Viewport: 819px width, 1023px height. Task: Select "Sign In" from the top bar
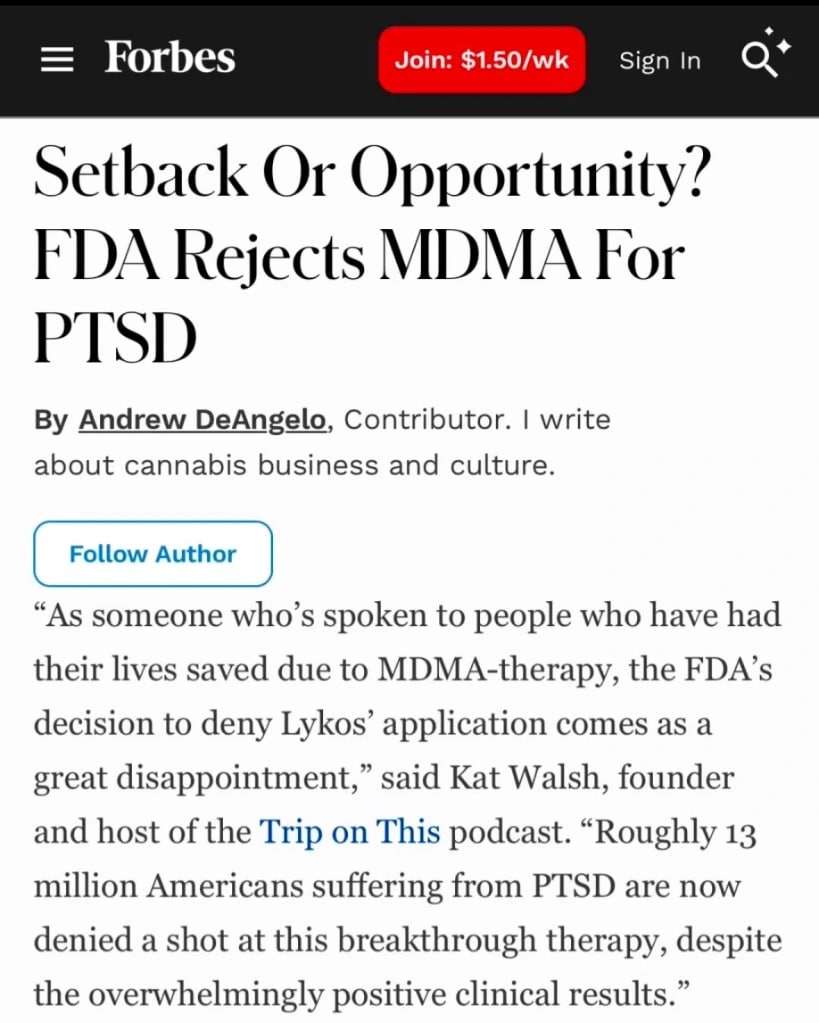tap(659, 61)
